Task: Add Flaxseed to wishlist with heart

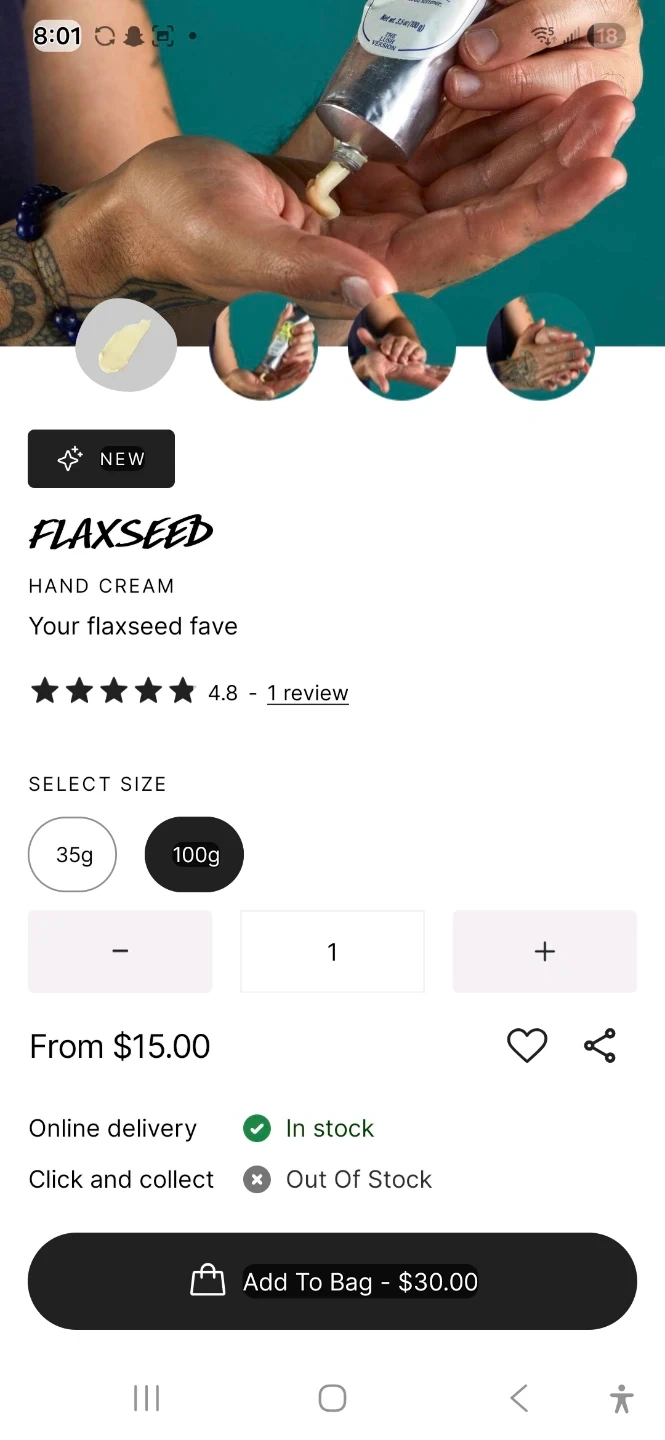Action: pyautogui.click(x=527, y=1046)
